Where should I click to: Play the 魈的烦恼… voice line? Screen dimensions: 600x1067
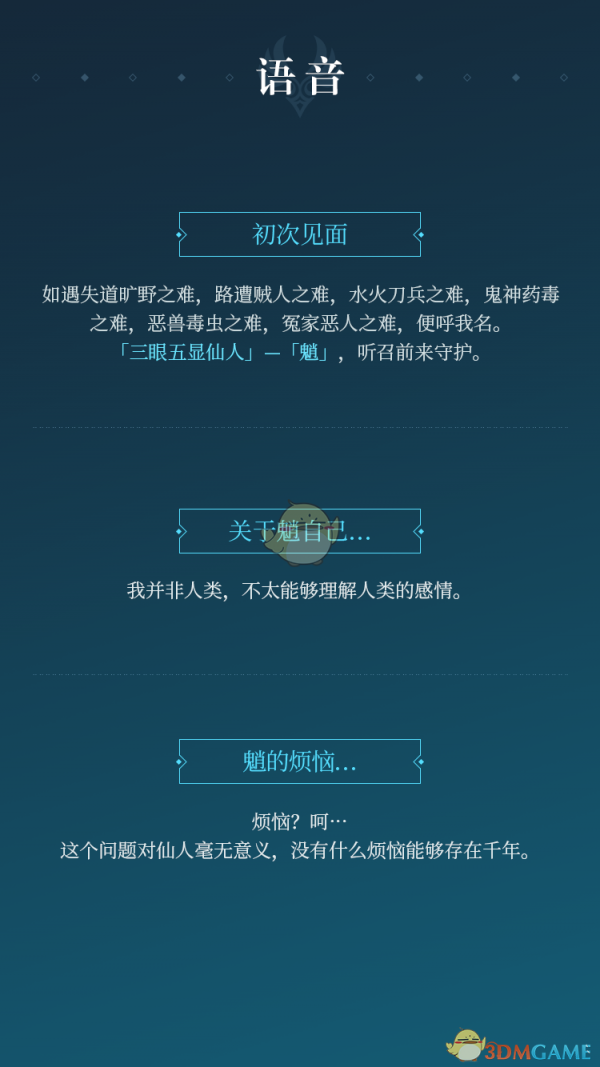click(x=300, y=762)
